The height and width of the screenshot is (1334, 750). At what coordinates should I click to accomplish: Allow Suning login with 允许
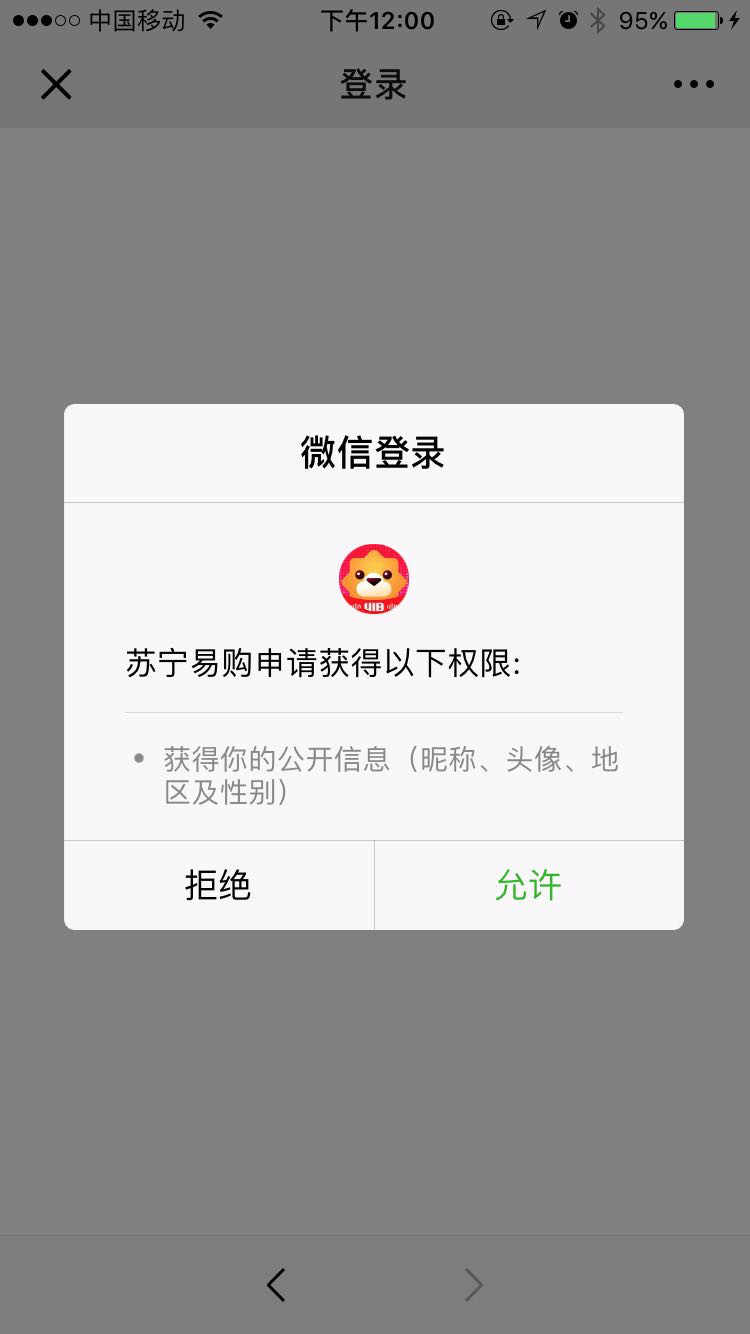pyautogui.click(x=528, y=885)
